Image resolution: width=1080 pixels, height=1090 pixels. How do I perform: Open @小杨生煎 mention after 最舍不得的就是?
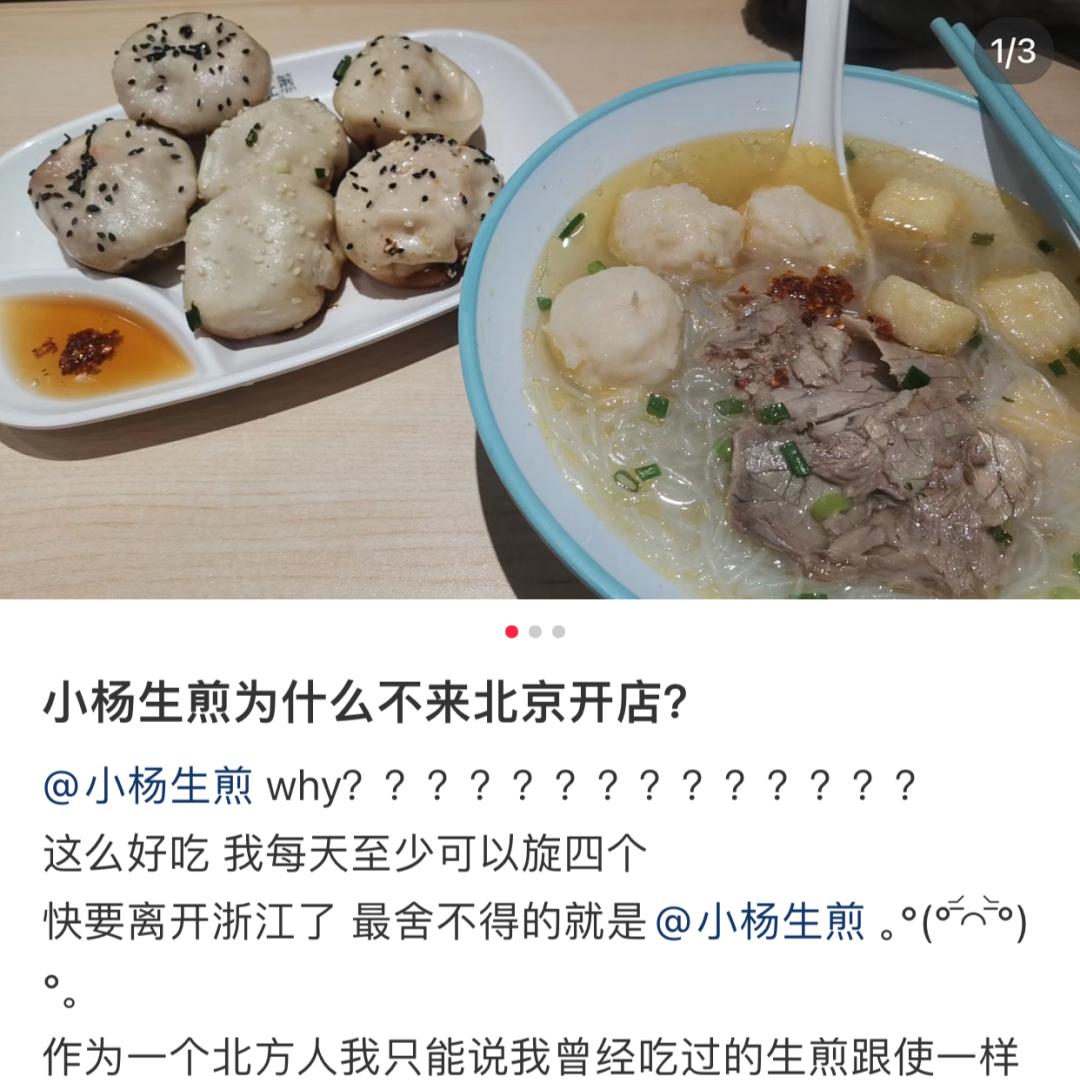[x=760, y=922]
